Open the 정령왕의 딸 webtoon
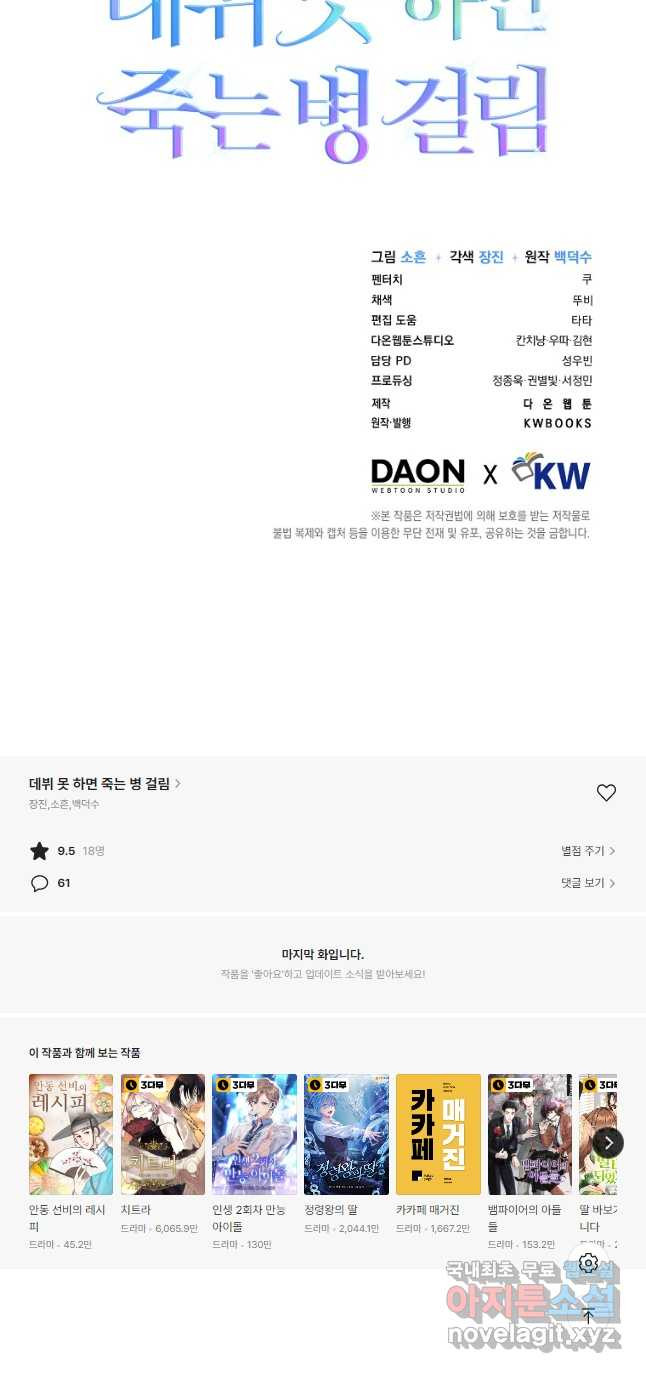Image resolution: width=646 pixels, height=1373 pixels. pyautogui.click(x=346, y=1135)
